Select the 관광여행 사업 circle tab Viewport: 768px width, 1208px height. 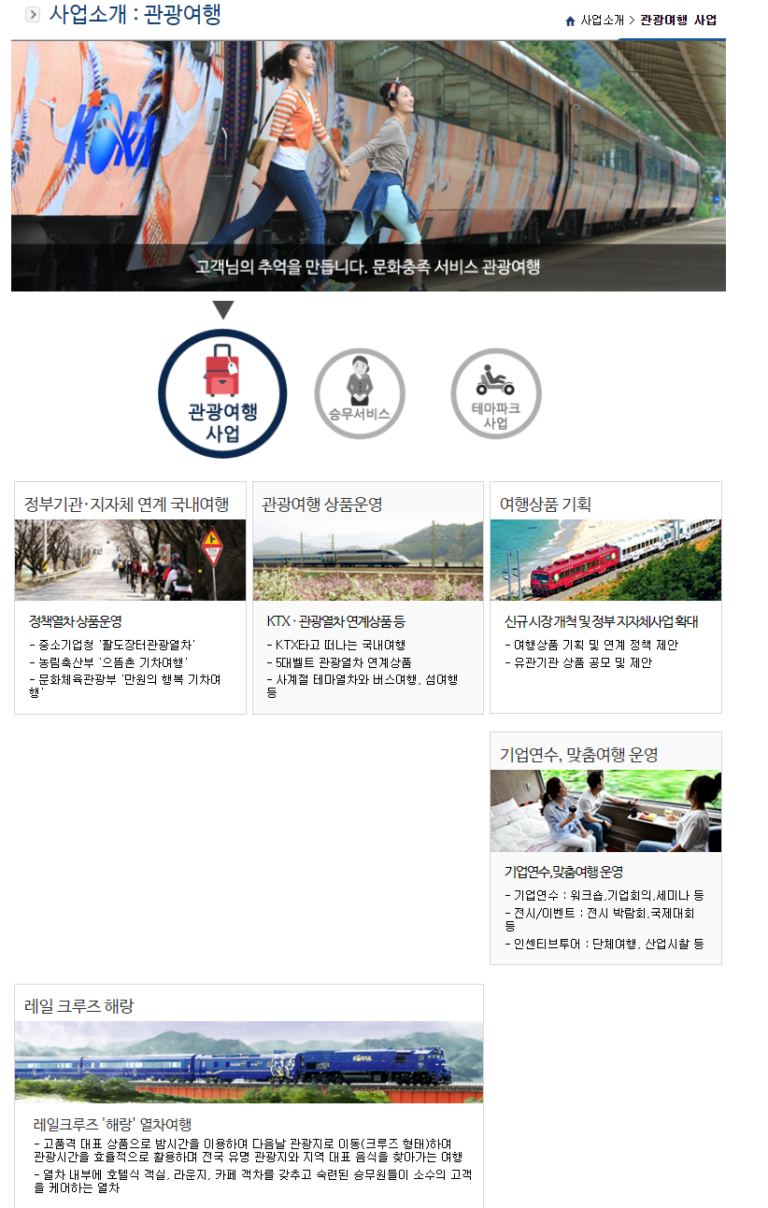tap(222, 393)
